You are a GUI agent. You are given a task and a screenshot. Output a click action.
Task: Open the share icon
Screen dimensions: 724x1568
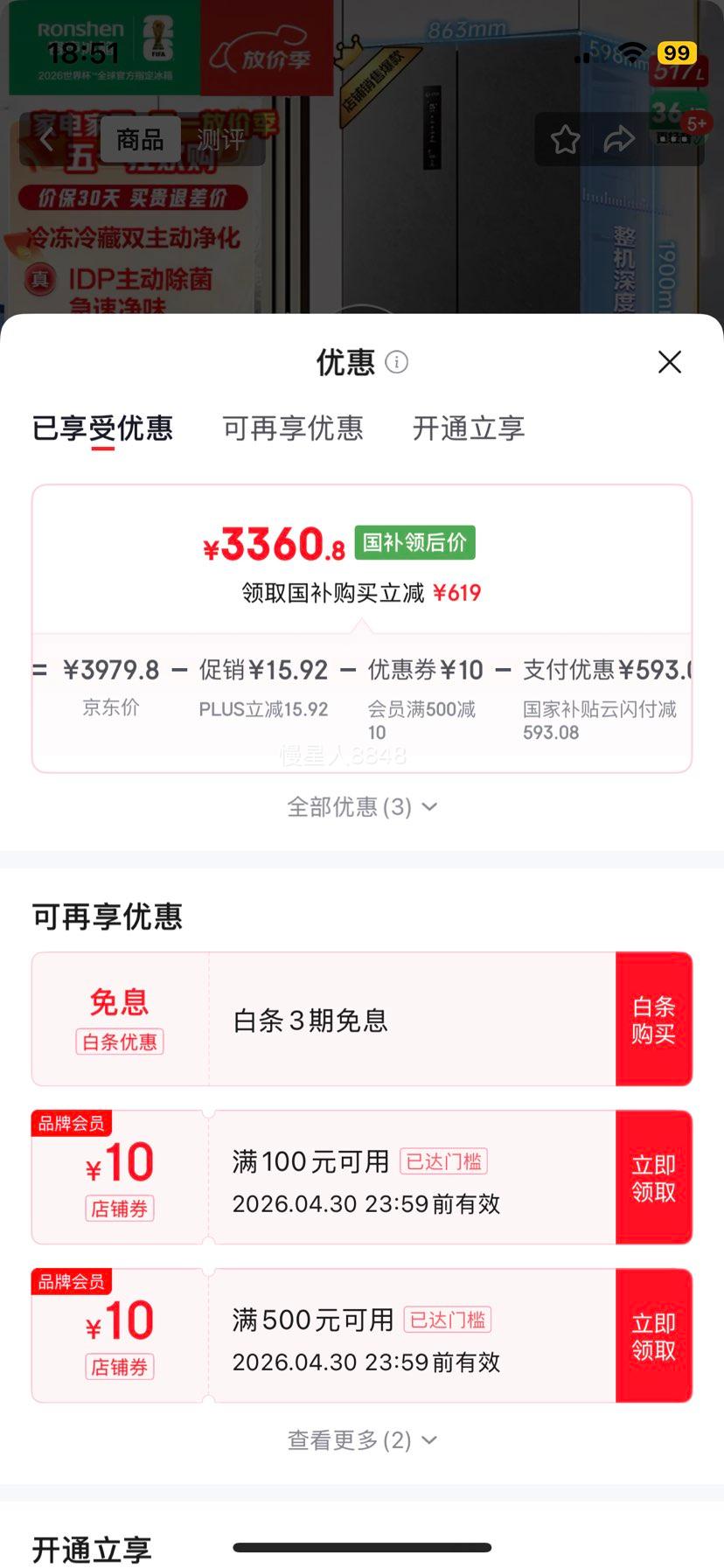pos(620,139)
